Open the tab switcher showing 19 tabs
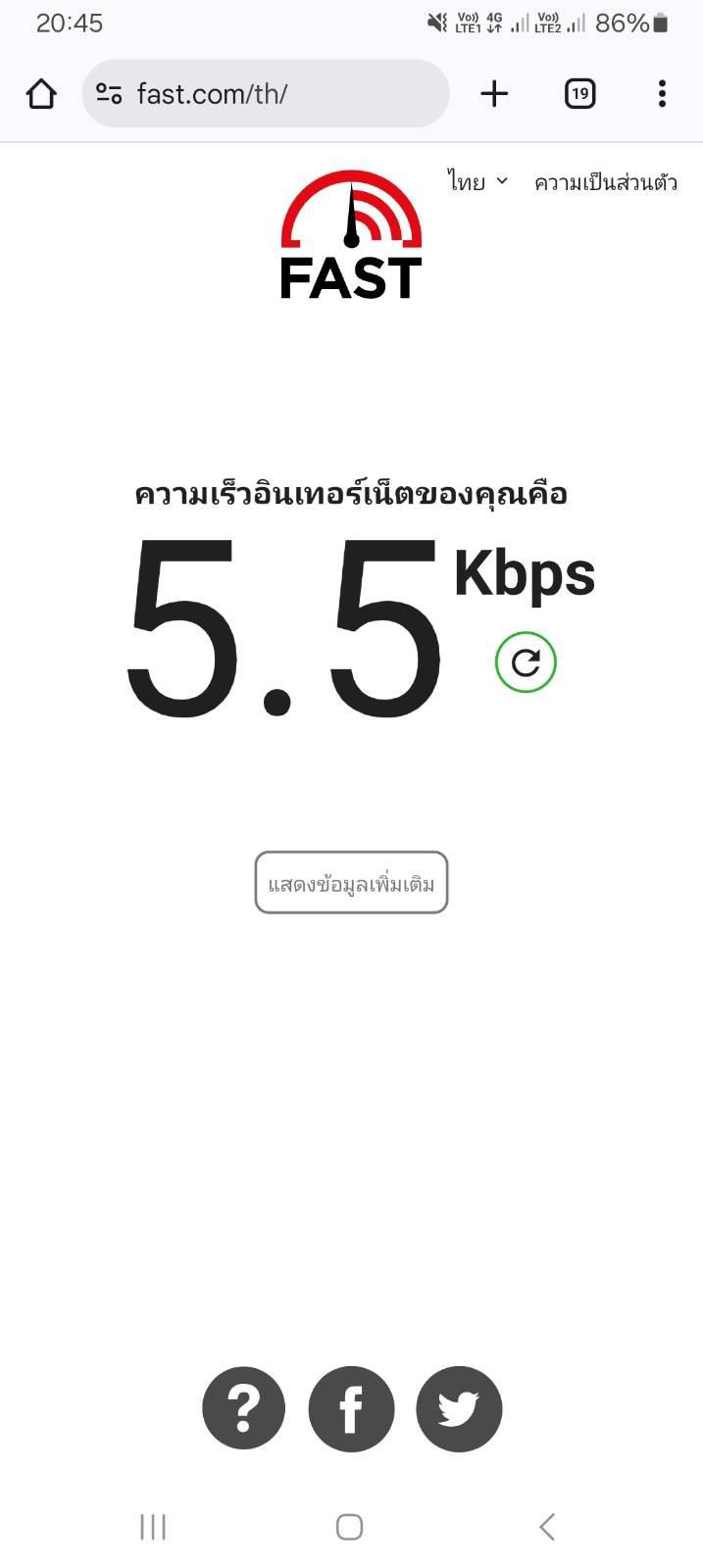The width and height of the screenshot is (703, 1568). [x=579, y=94]
